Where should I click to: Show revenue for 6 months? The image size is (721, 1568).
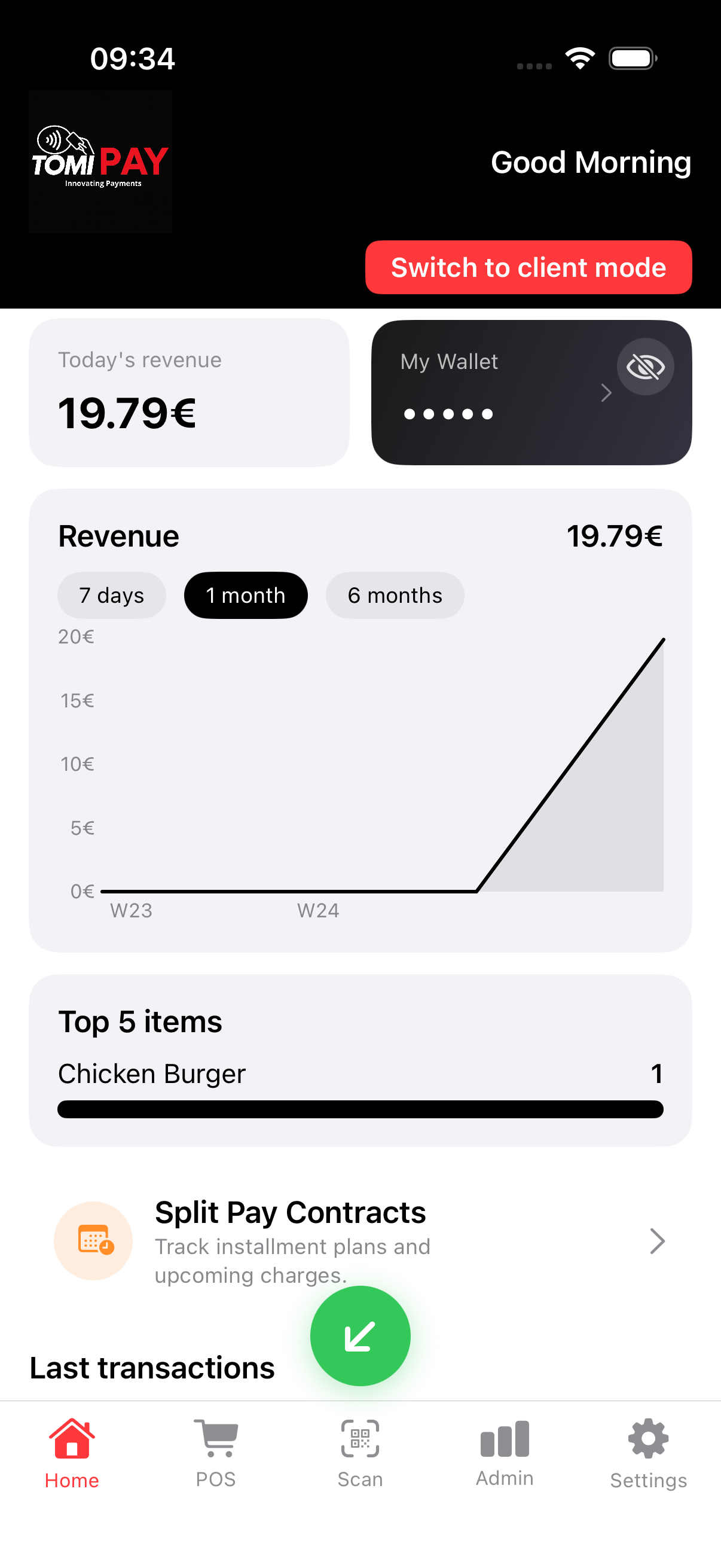click(x=395, y=594)
